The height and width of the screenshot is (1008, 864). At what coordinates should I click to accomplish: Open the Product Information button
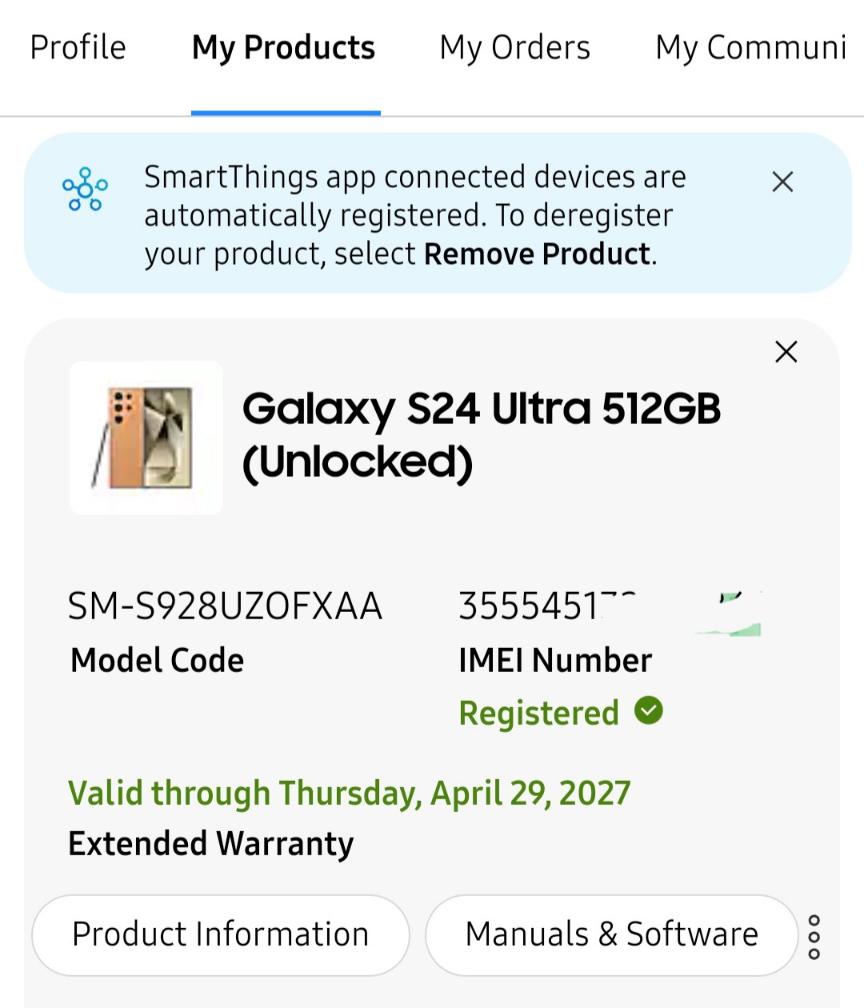pos(220,934)
